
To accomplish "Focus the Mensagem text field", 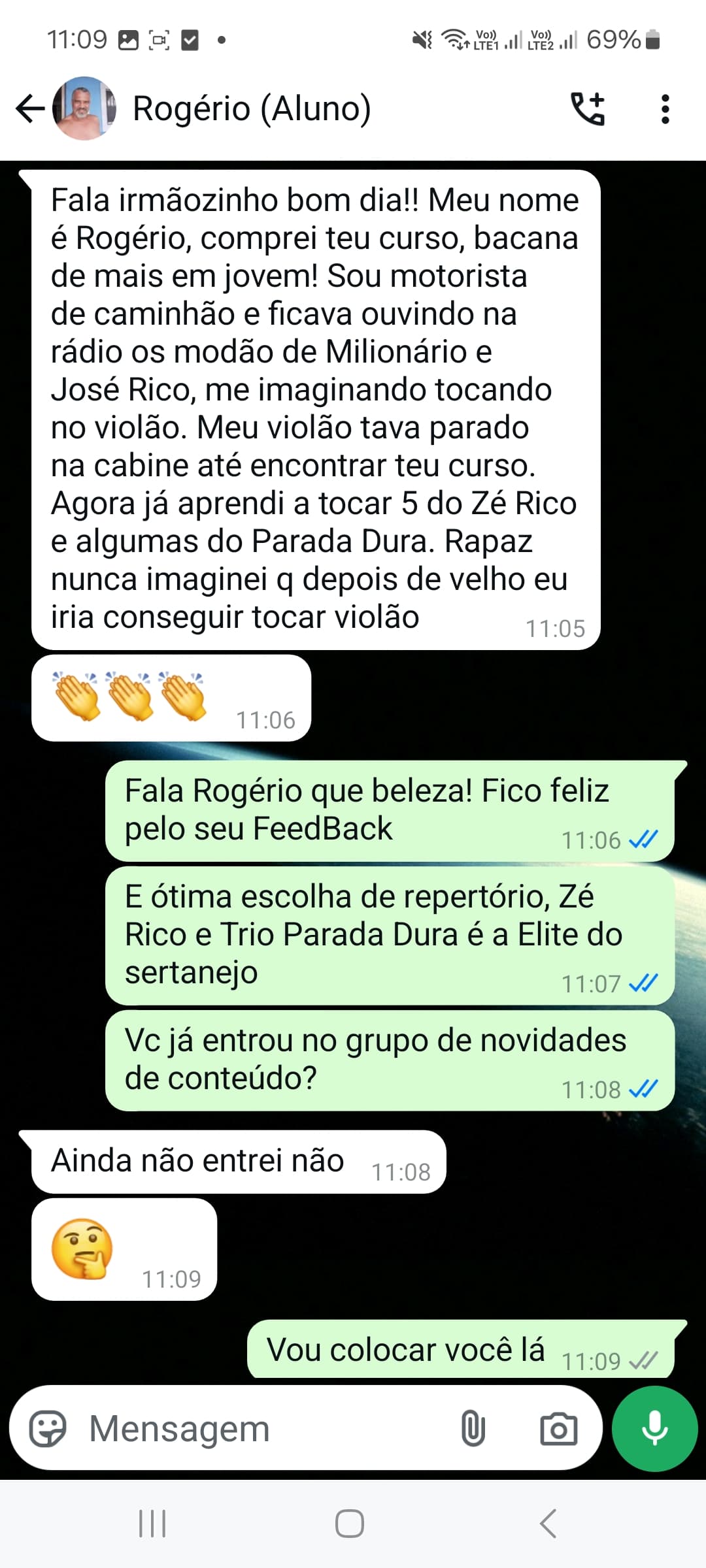I will tap(261, 1429).
